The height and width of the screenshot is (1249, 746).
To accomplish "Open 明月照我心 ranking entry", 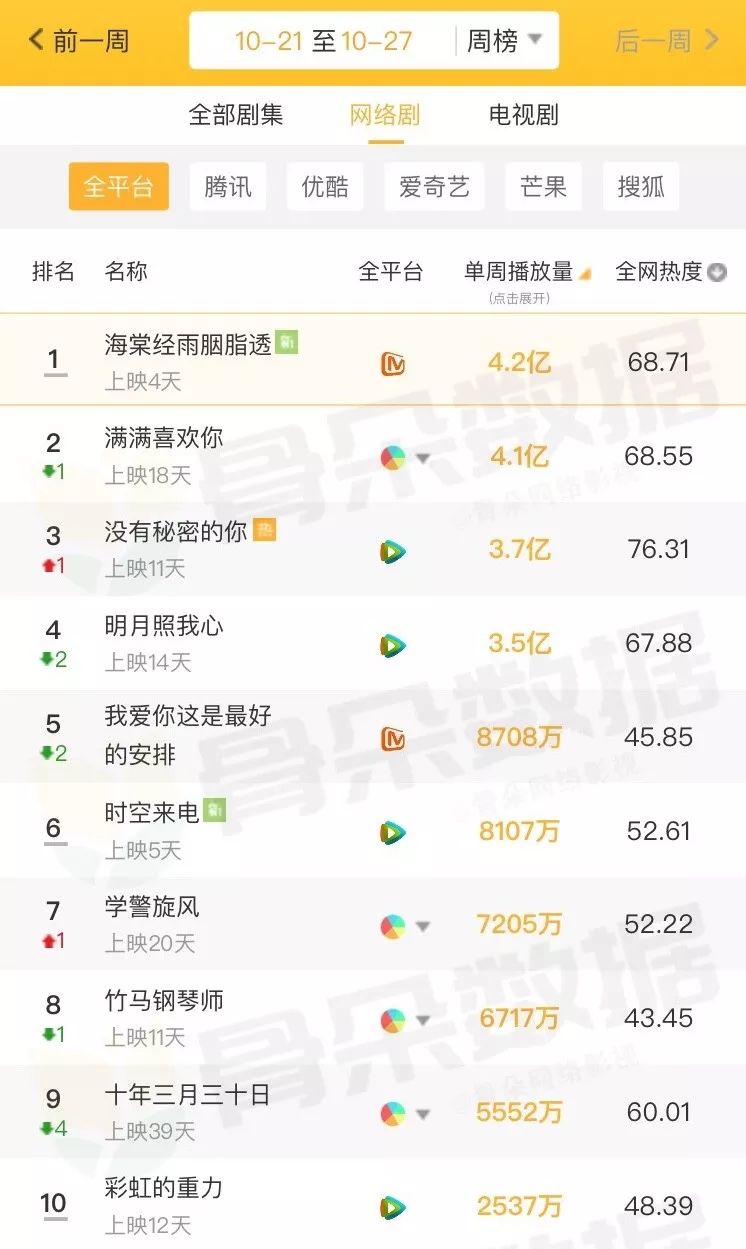I will coord(164,626).
